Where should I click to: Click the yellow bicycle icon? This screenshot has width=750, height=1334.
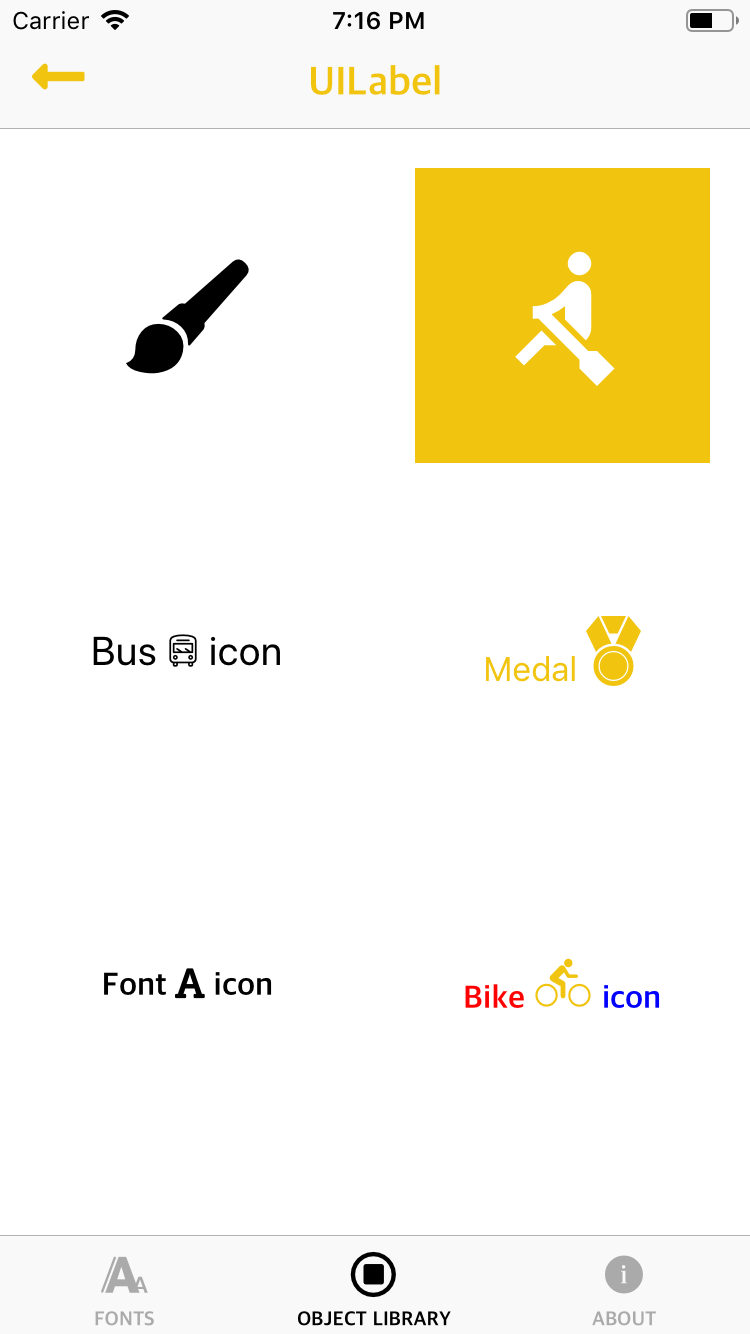pyautogui.click(x=562, y=981)
